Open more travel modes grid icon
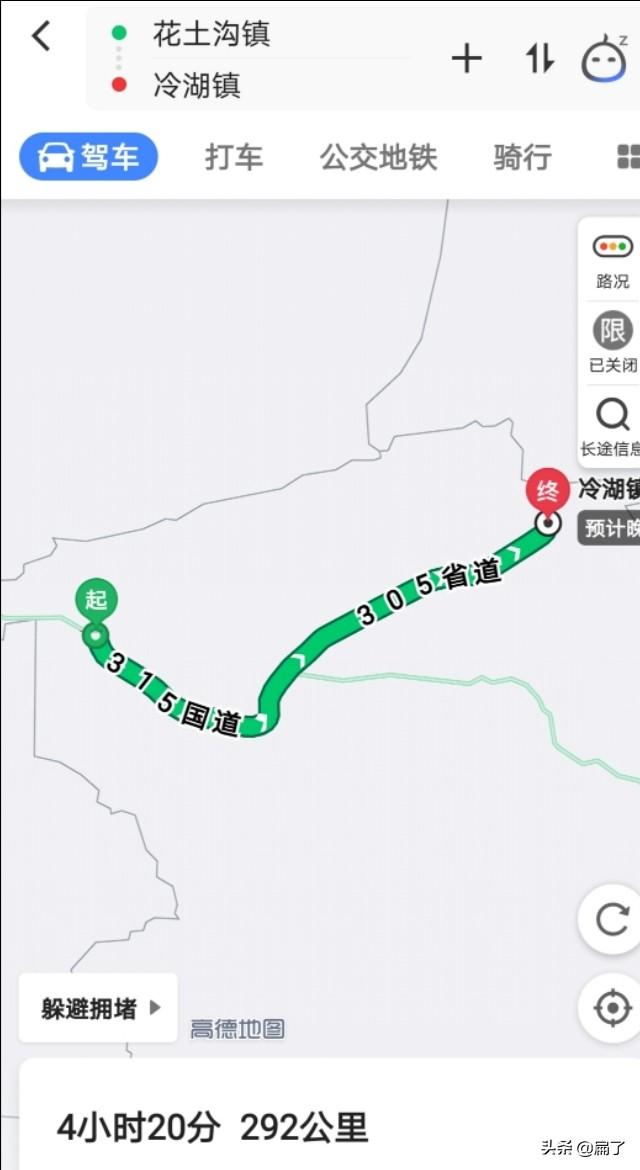The width and height of the screenshot is (640, 1170). pyautogui.click(x=626, y=157)
